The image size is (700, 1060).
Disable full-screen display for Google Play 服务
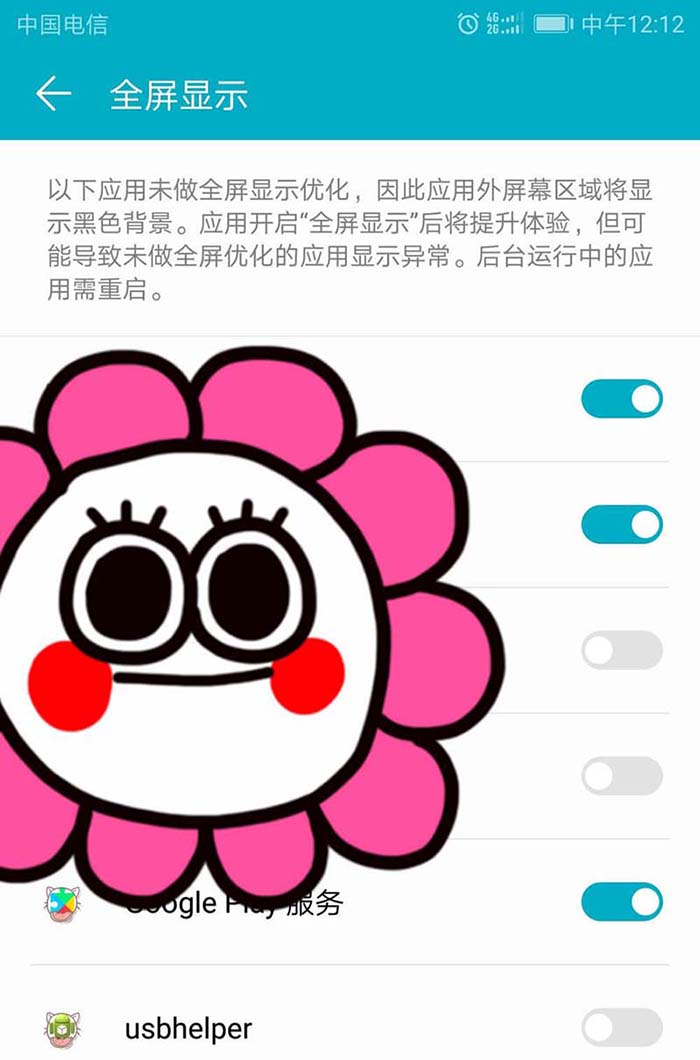(x=621, y=902)
